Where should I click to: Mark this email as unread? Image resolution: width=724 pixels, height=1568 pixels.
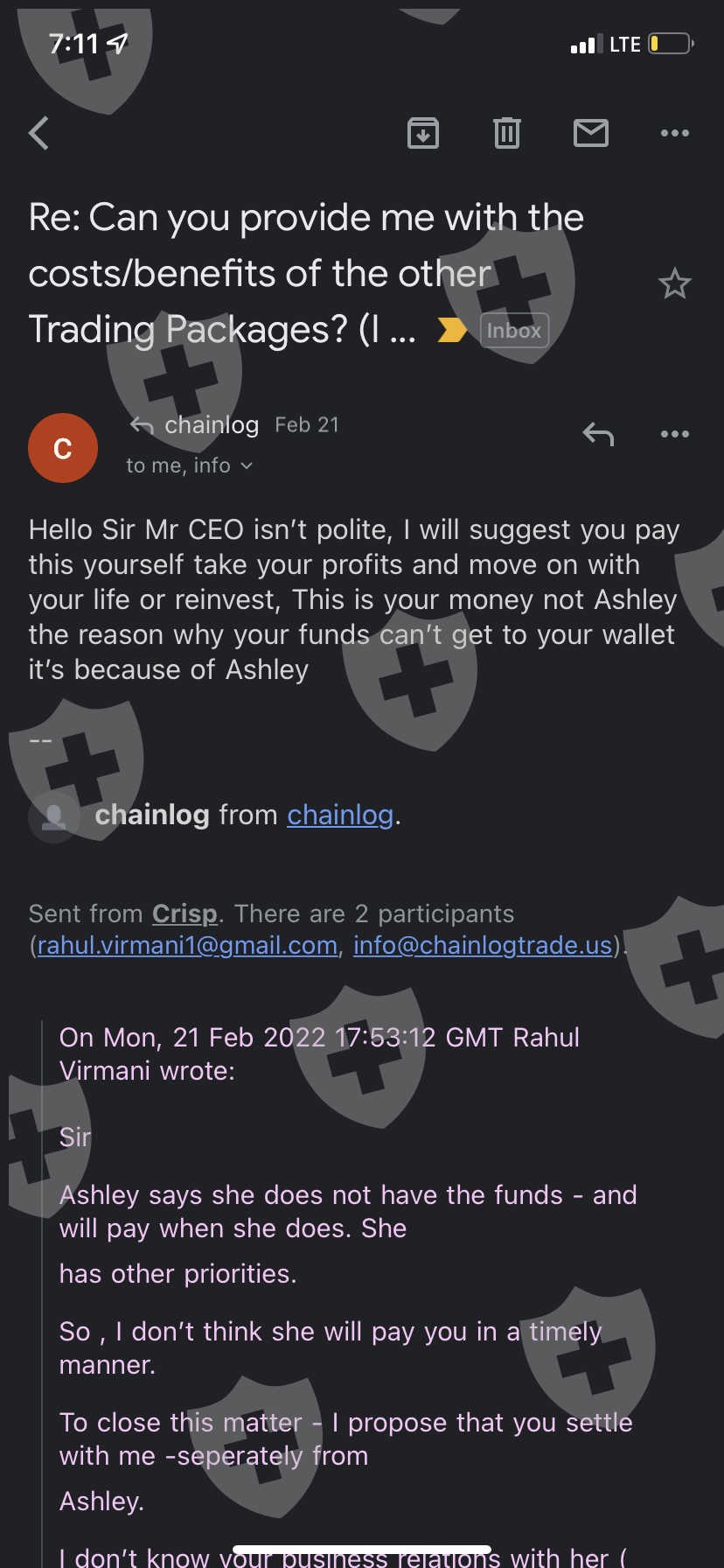coord(591,133)
